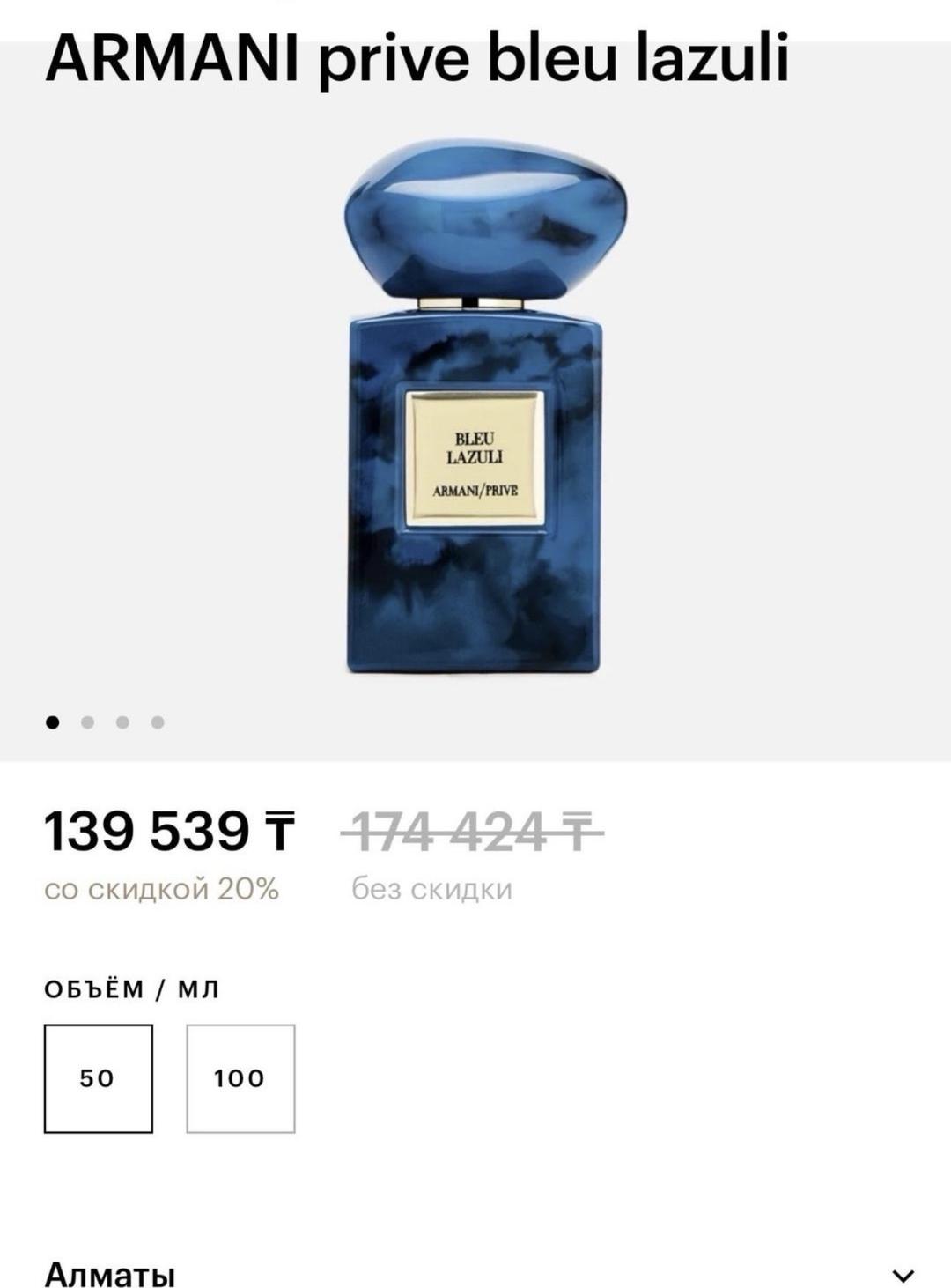Select the 50 ml volume option

point(98,1078)
